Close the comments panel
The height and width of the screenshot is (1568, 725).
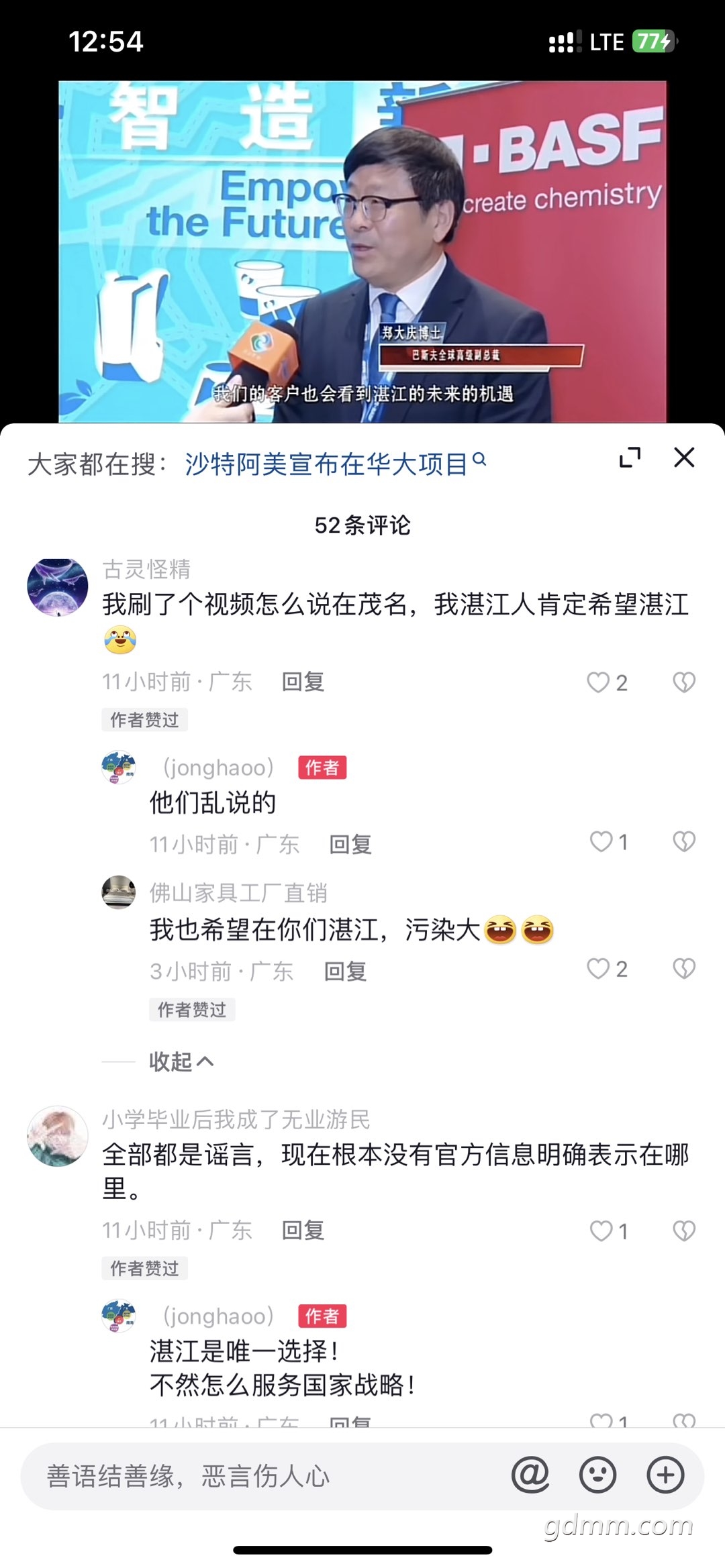(684, 458)
